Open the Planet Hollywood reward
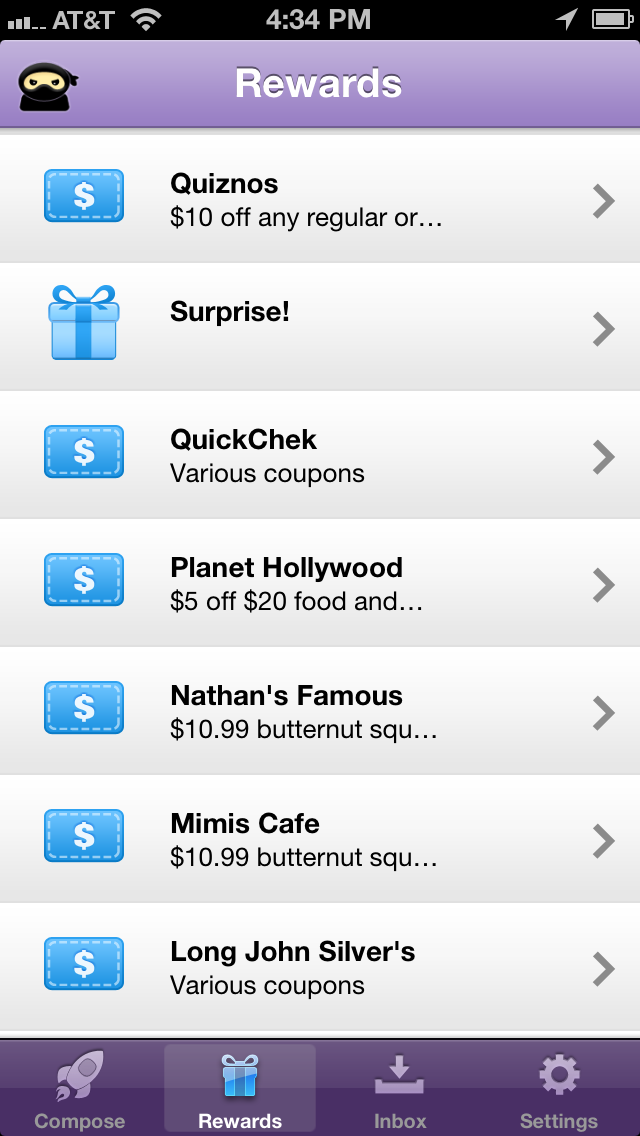640x1136 pixels. click(x=320, y=583)
